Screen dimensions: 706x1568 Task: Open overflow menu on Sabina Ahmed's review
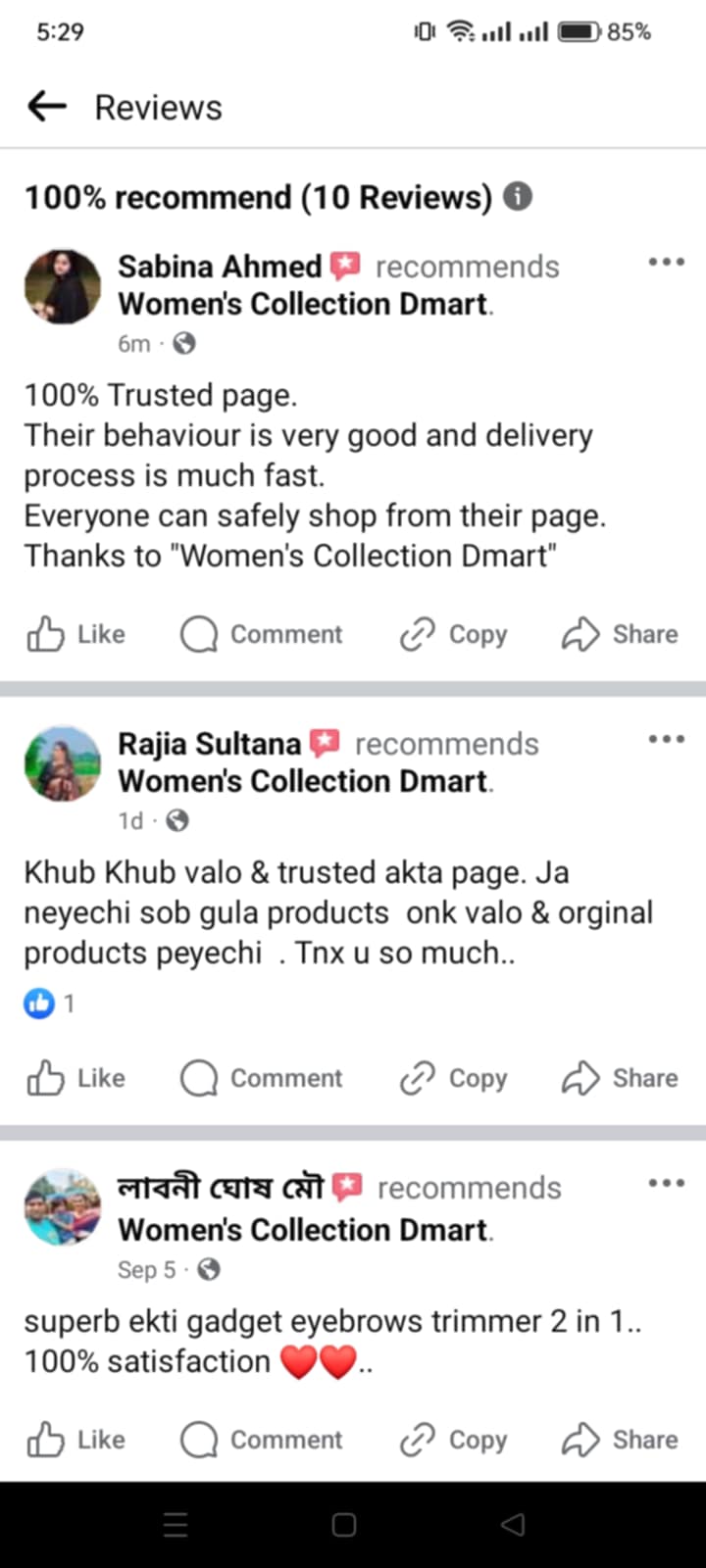666,262
